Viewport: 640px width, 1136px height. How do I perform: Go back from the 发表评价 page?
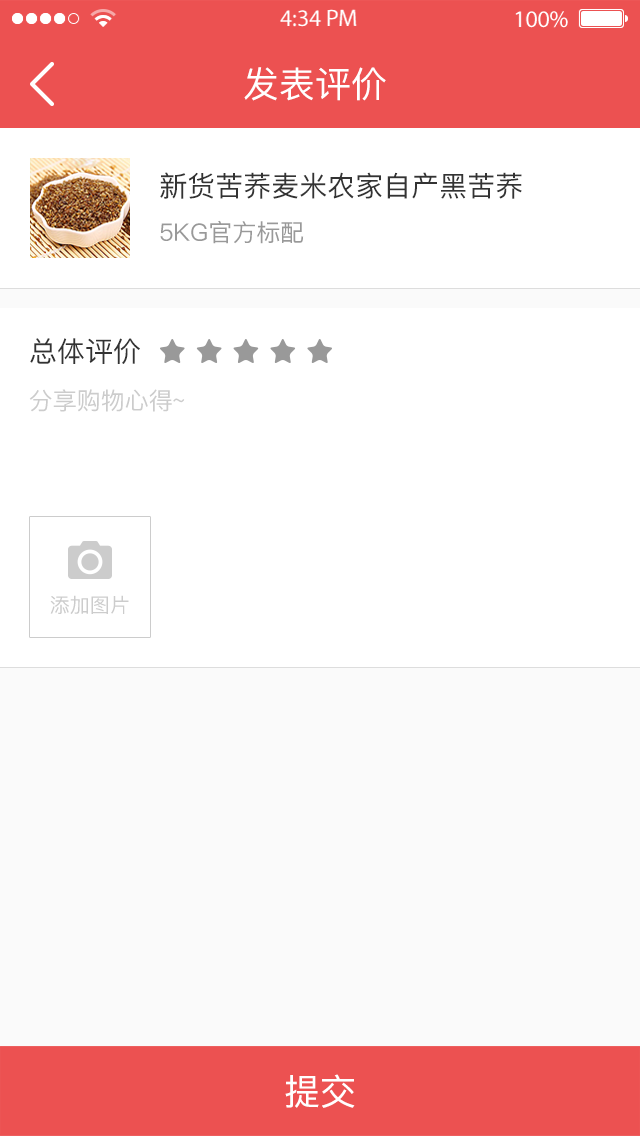42,84
